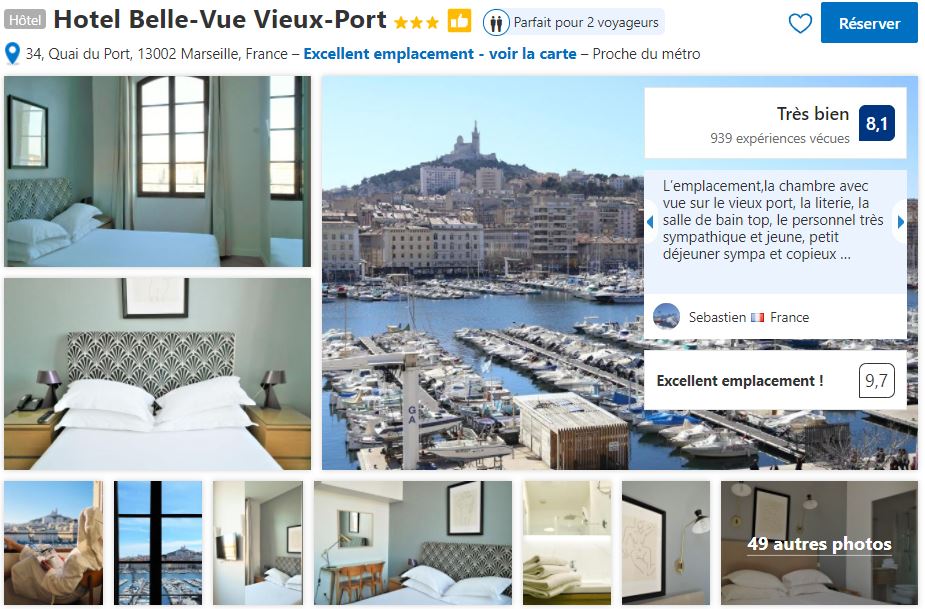The height and width of the screenshot is (609, 925).
Task: Open the bedroom photo with the tall window
Action: (157, 171)
